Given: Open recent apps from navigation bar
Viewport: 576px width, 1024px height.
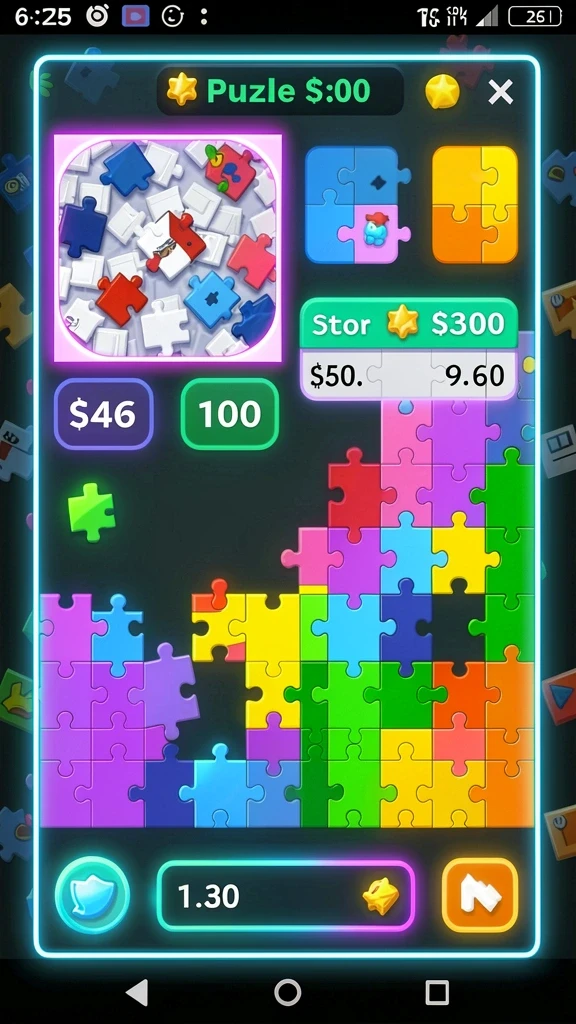Looking at the screenshot, I should tap(437, 993).
